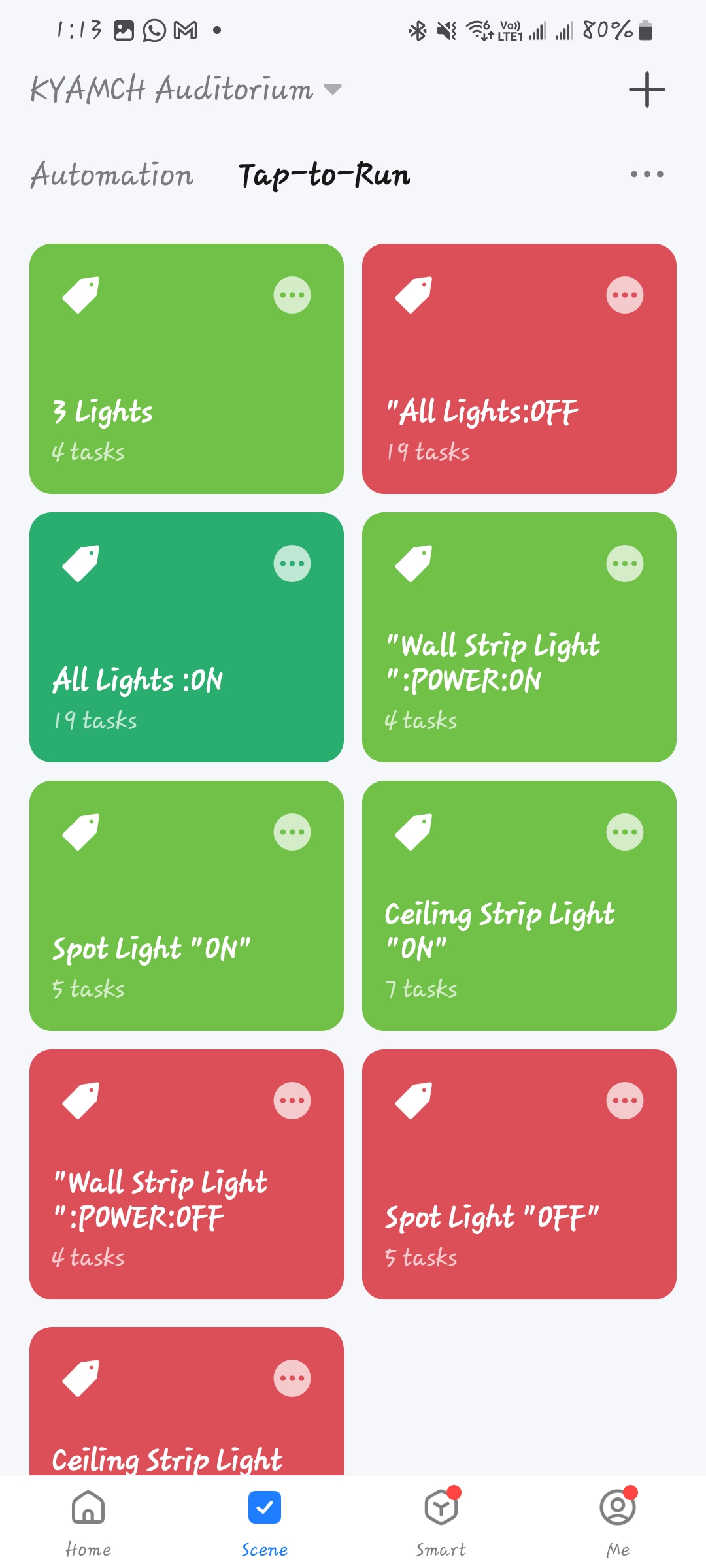
Task: Open options for the 3 Lights card
Action: pyautogui.click(x=292, y=295)
